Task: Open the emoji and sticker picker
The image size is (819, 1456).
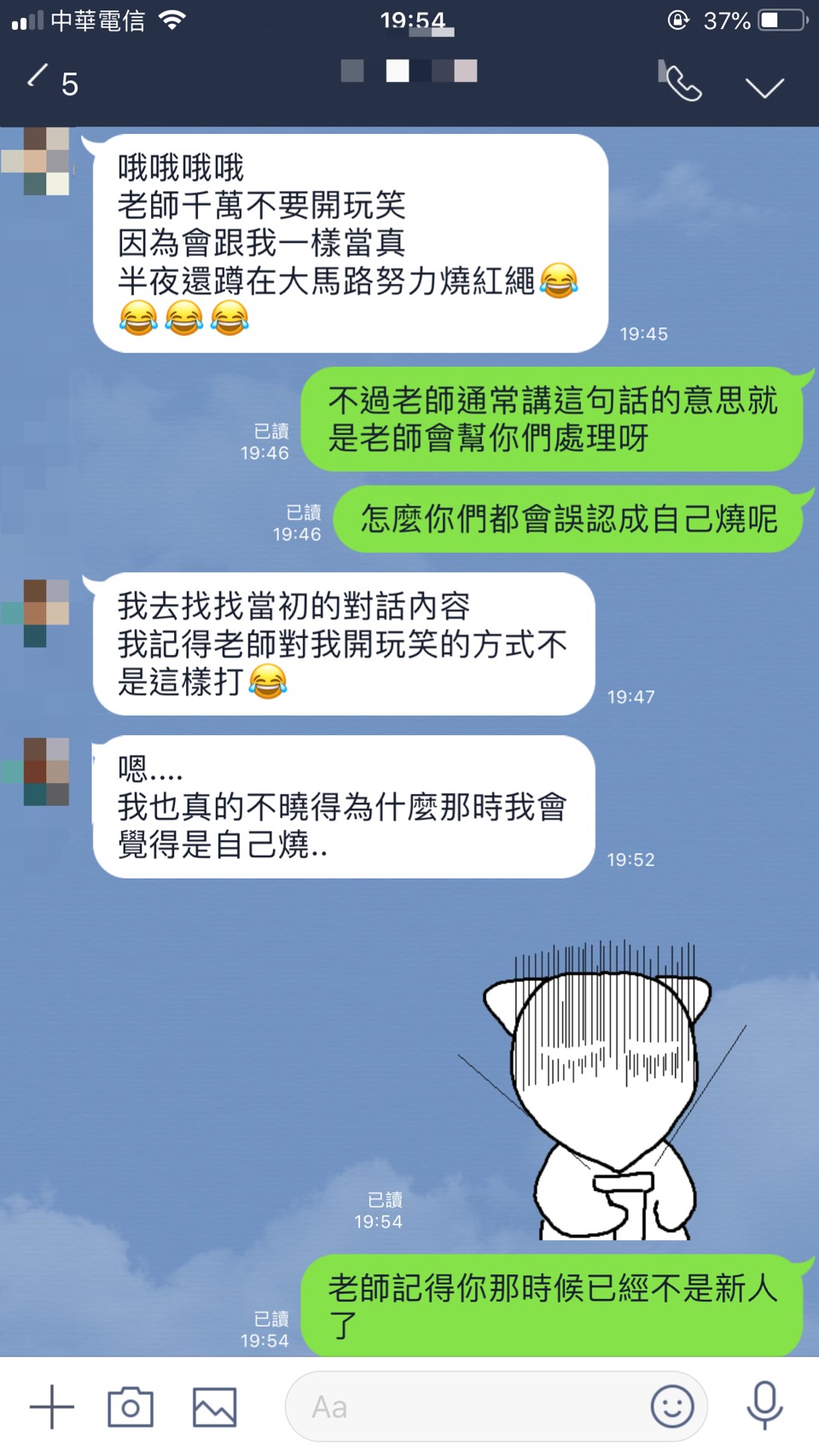Action: 672,1407
